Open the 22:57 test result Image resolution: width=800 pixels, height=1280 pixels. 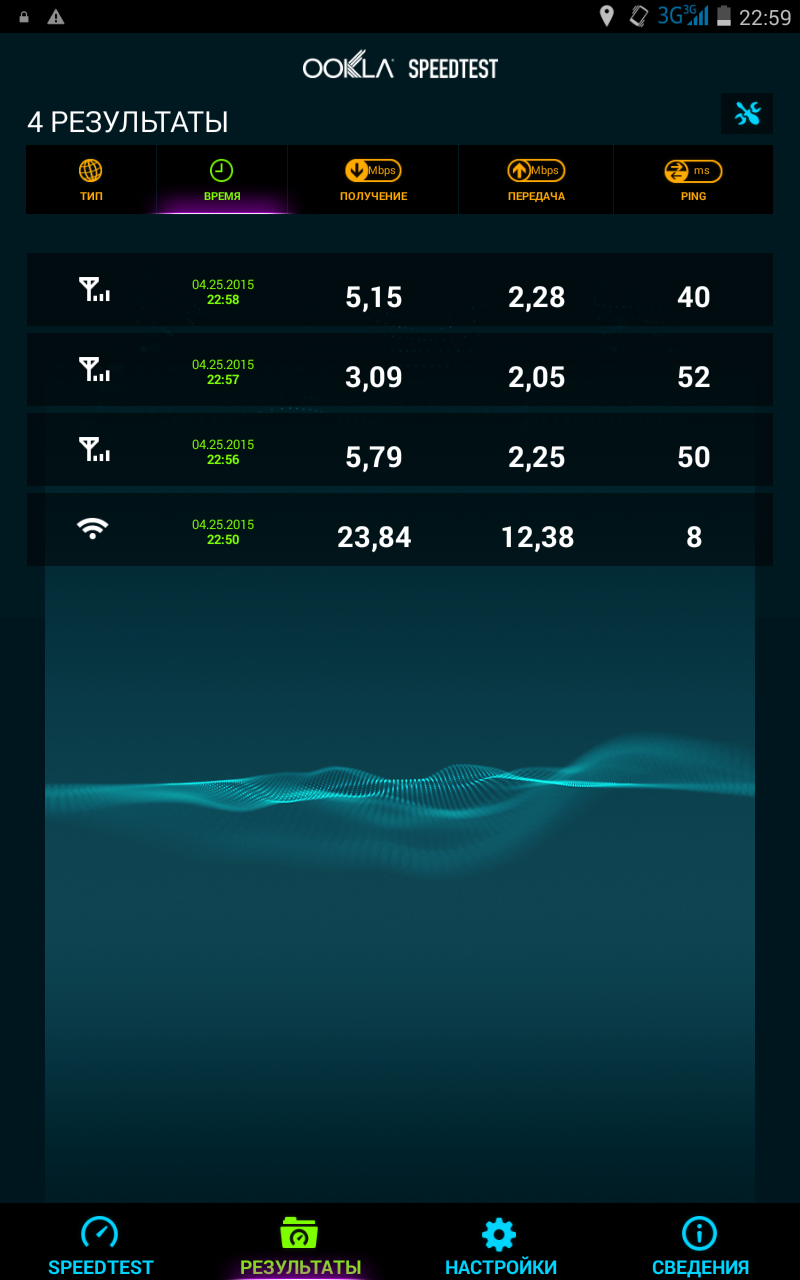pyautogui.click(x=399, y=370)
